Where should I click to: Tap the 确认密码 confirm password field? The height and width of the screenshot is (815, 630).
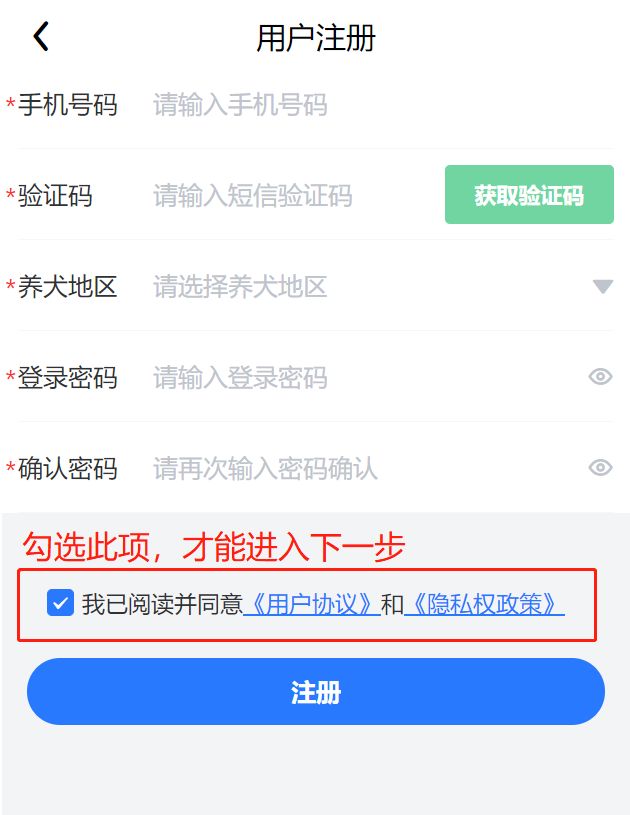pyautogui.click(x=350, y=468)
